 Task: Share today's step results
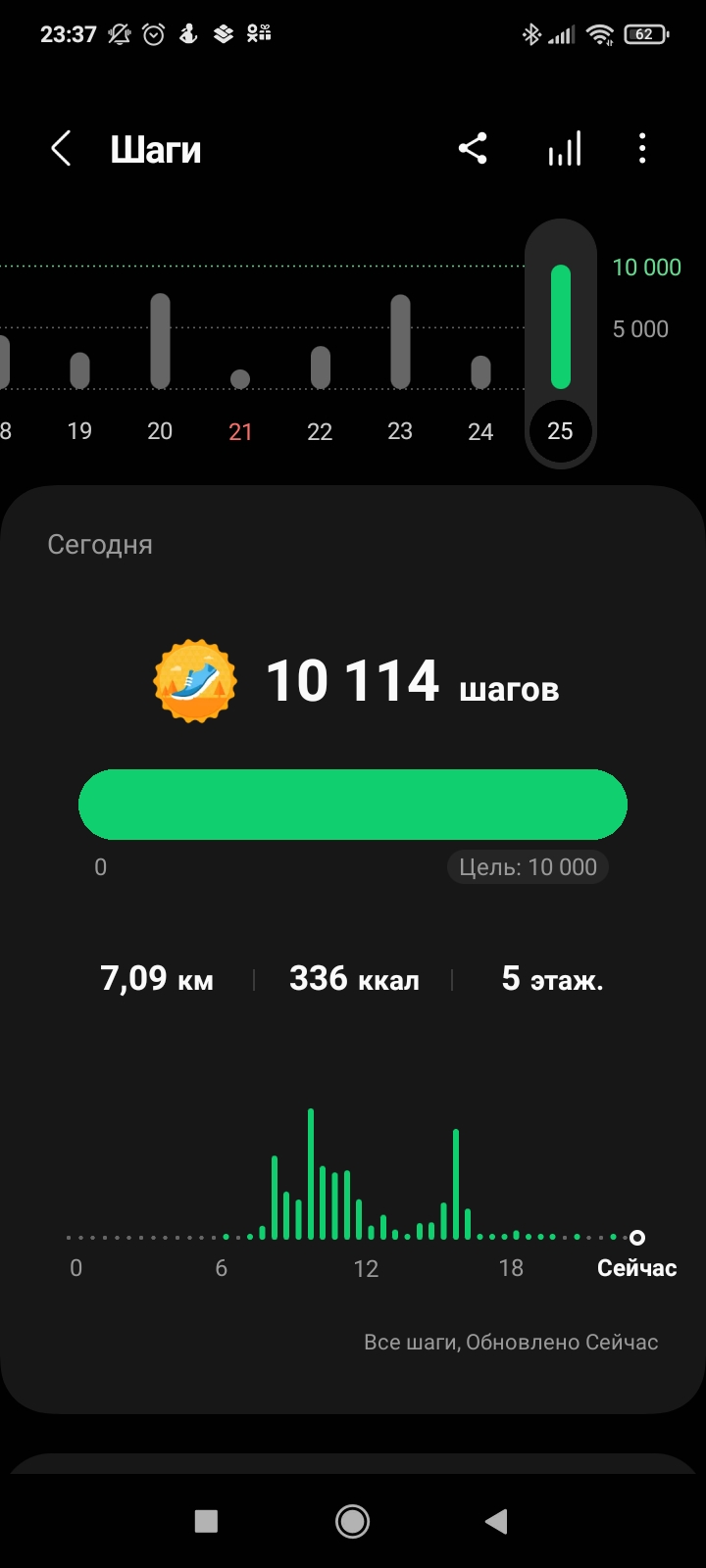point(473,150)
